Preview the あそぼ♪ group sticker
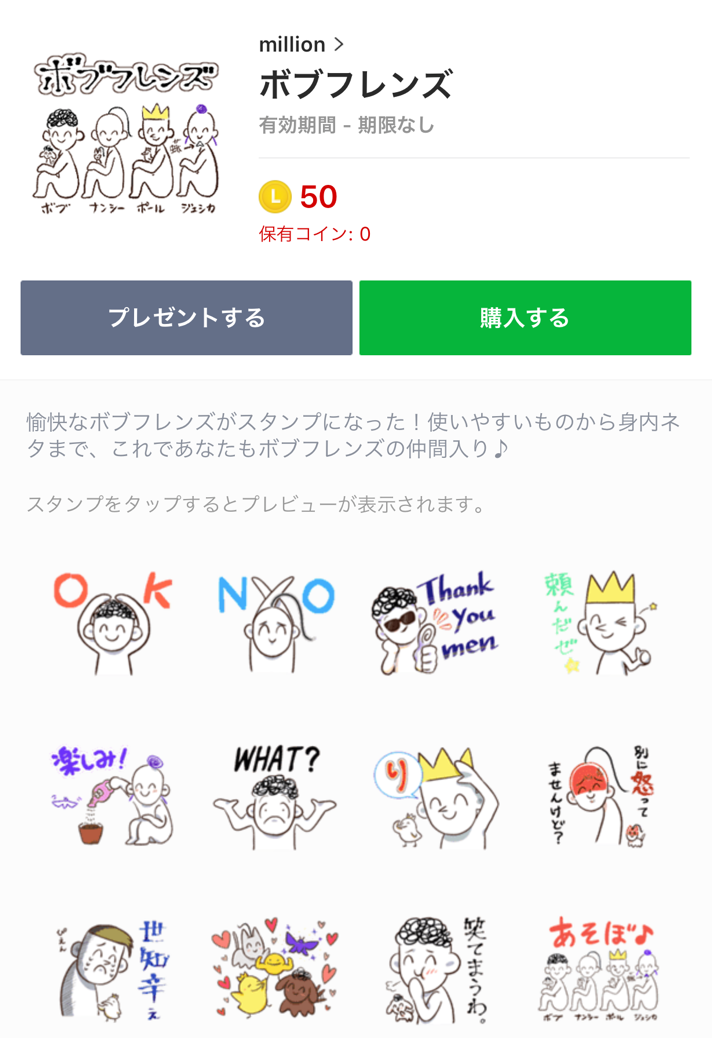The image size is (712, 1038). pyautogui.click(x=599, y=970)
